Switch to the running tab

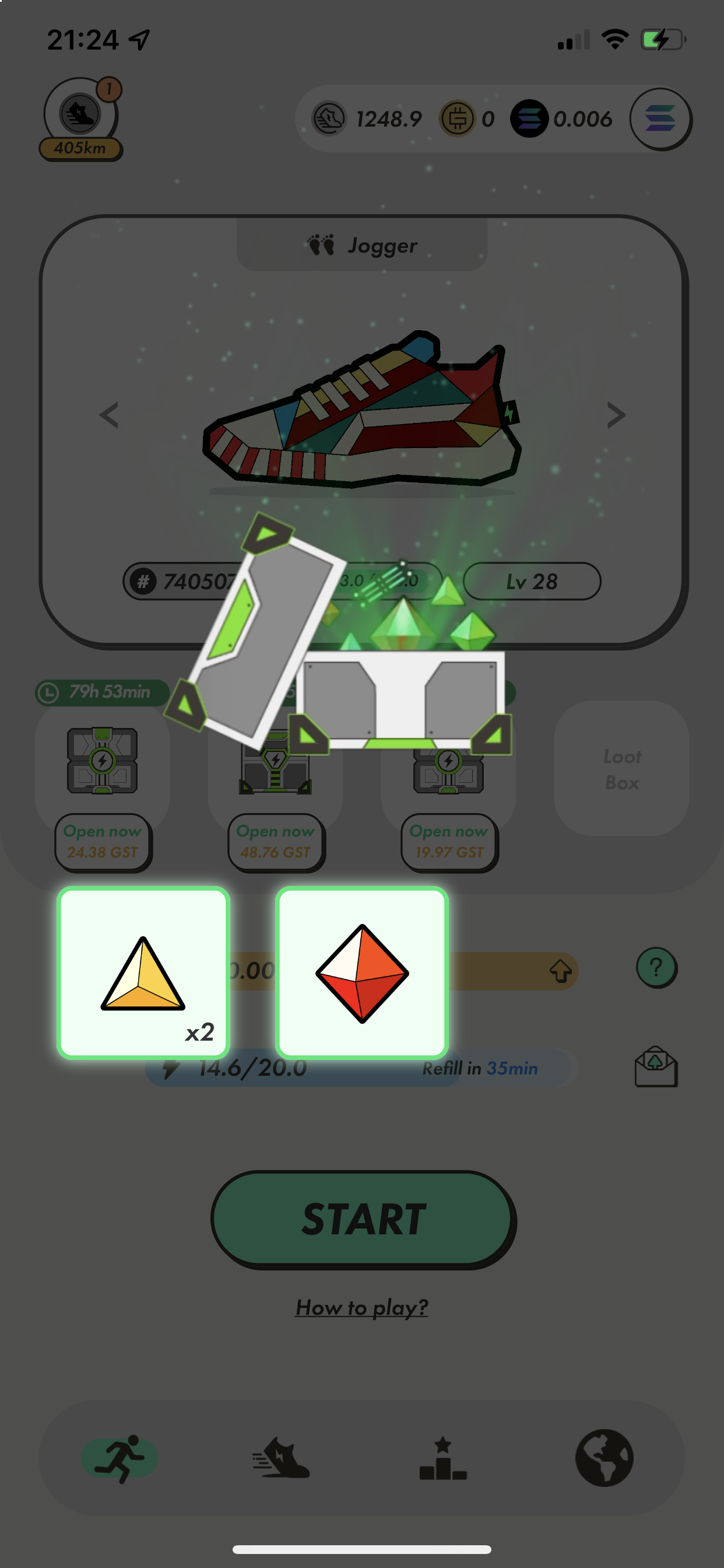tap(120, 1458)
